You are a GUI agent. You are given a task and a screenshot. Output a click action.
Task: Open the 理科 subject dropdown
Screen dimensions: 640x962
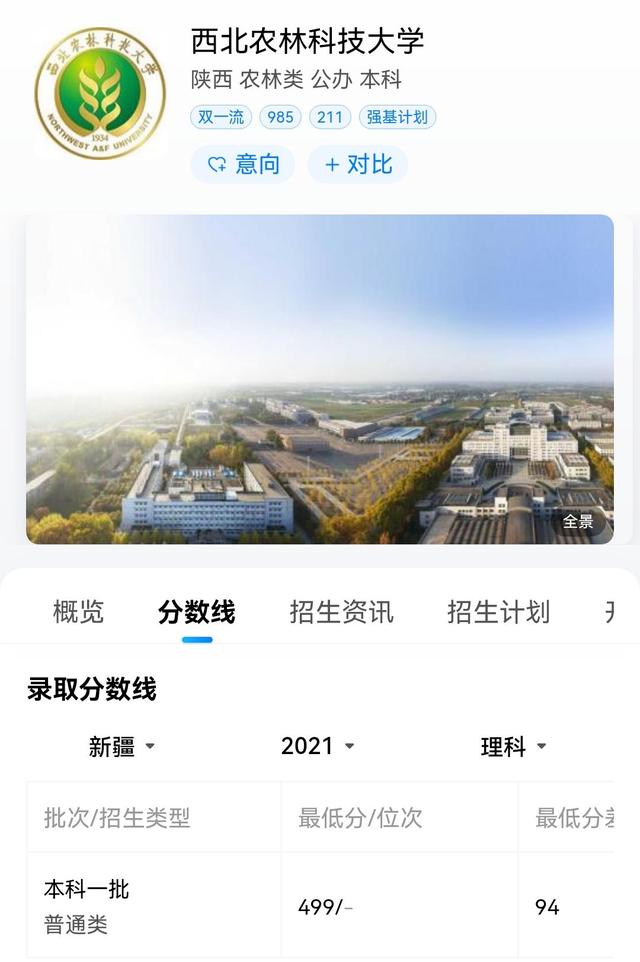tap(514, 746)
